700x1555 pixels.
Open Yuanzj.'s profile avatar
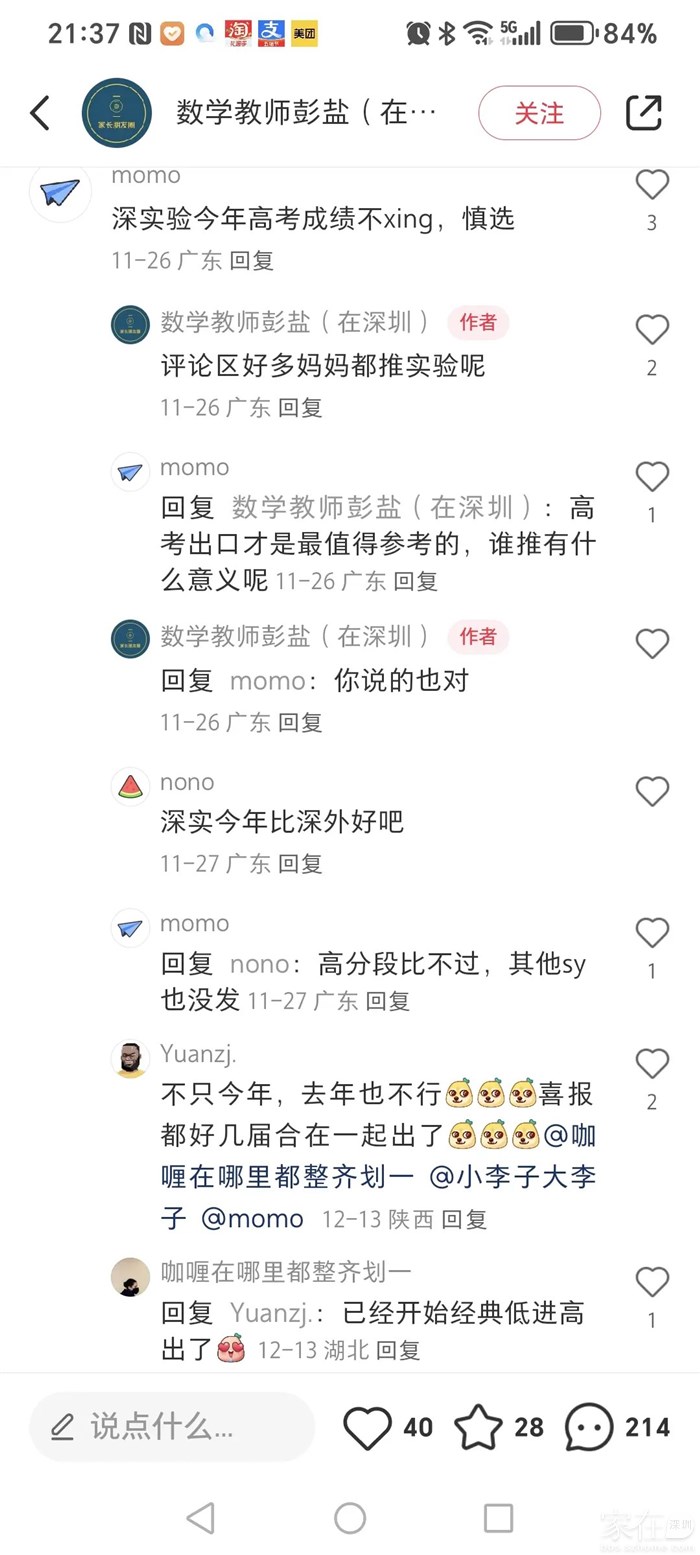(130, 1060)
